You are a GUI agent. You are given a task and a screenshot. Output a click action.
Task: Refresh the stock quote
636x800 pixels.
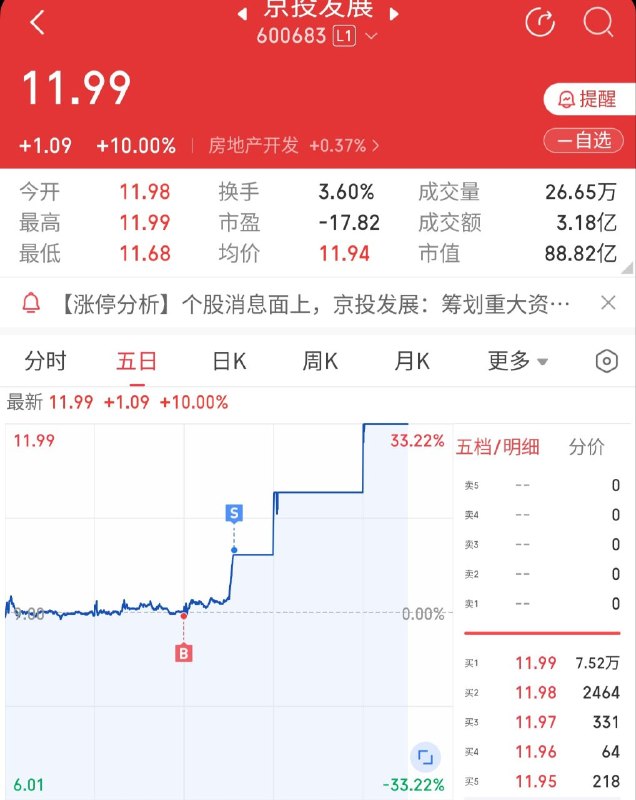pos(540,22)
